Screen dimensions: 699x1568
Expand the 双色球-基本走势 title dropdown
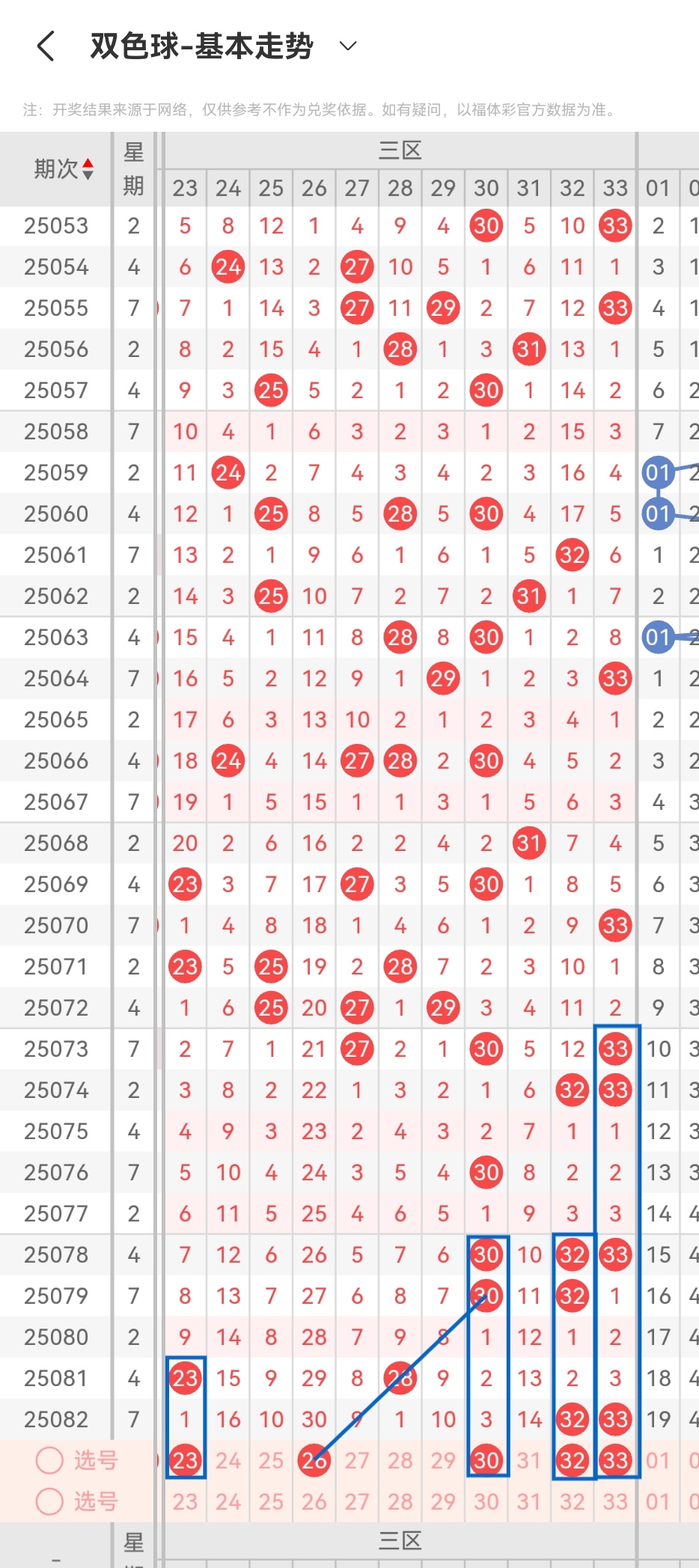tap(348, 46)
